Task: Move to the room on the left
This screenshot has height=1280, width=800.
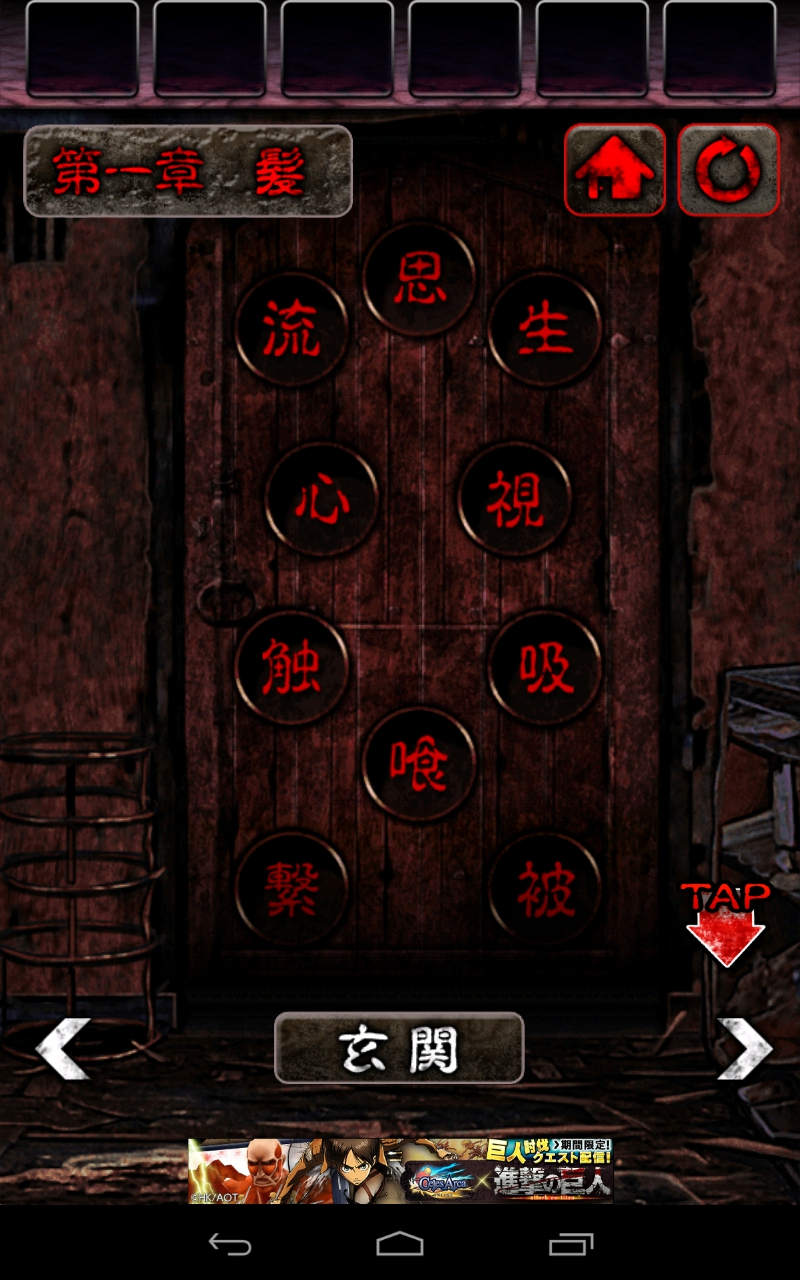Action: 63,1048
